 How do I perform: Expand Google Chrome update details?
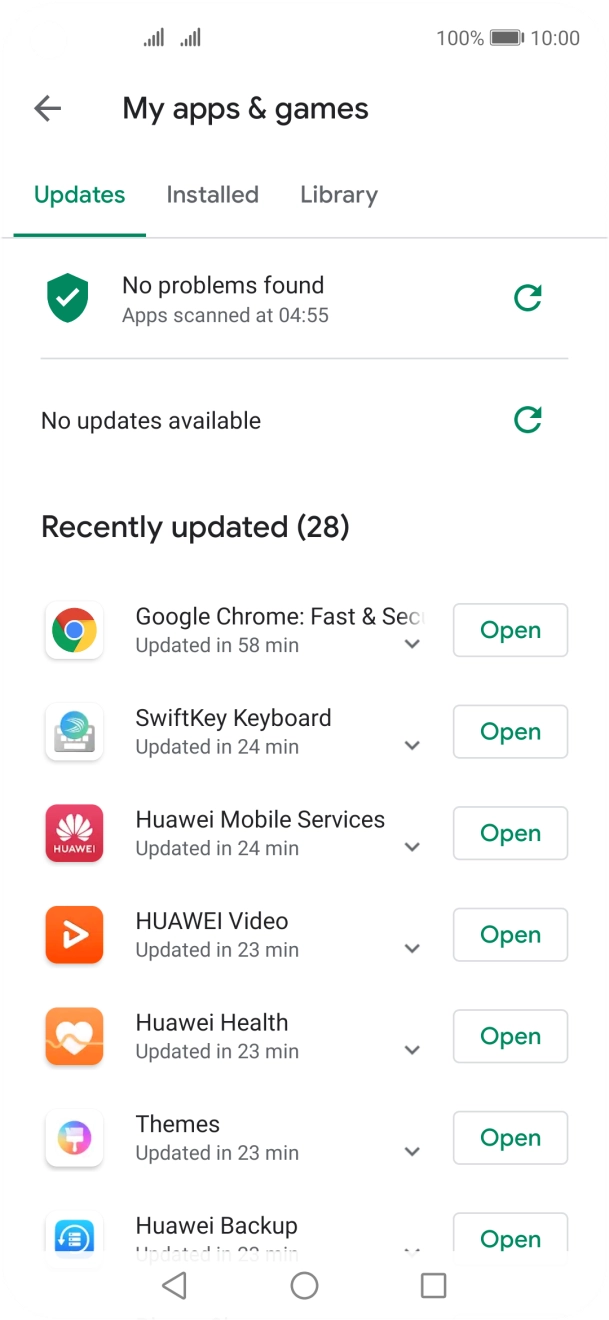tap(412, 645)
